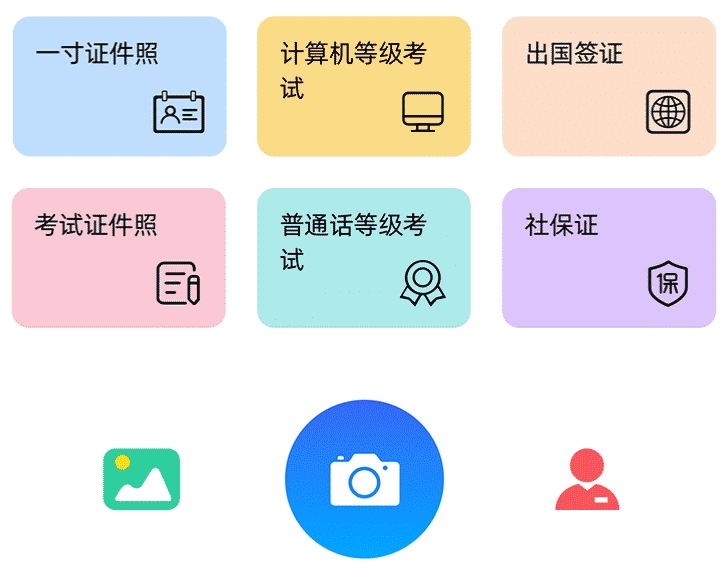This screenshot has height=571, width=728.
Task: Open the red profile icon
Action: pyautogui.click(x=587, y=479)
